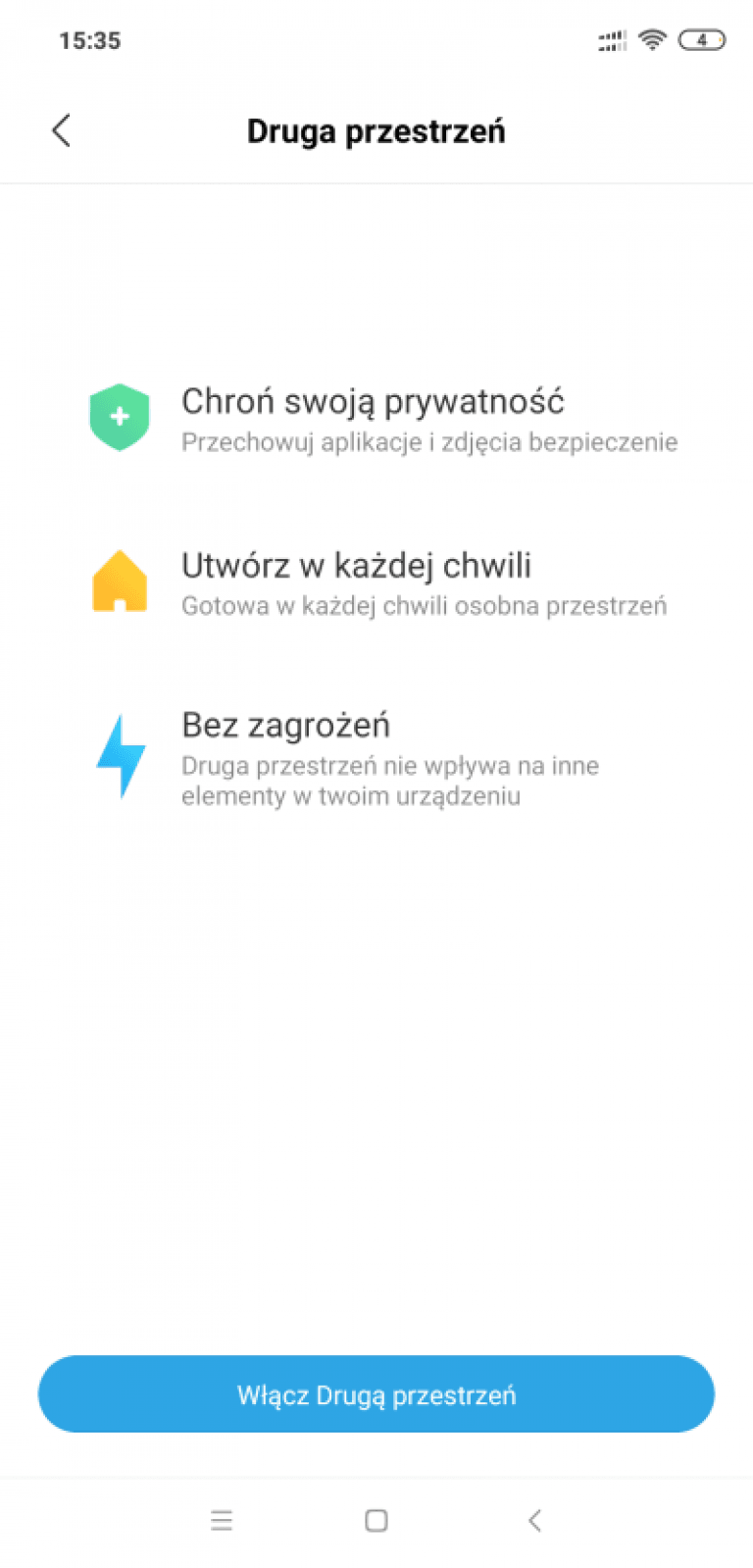This screenshot has height=1568, width=753.
Task: Open recent apps from navigation bar
Action: click(x=222, y=1520)
